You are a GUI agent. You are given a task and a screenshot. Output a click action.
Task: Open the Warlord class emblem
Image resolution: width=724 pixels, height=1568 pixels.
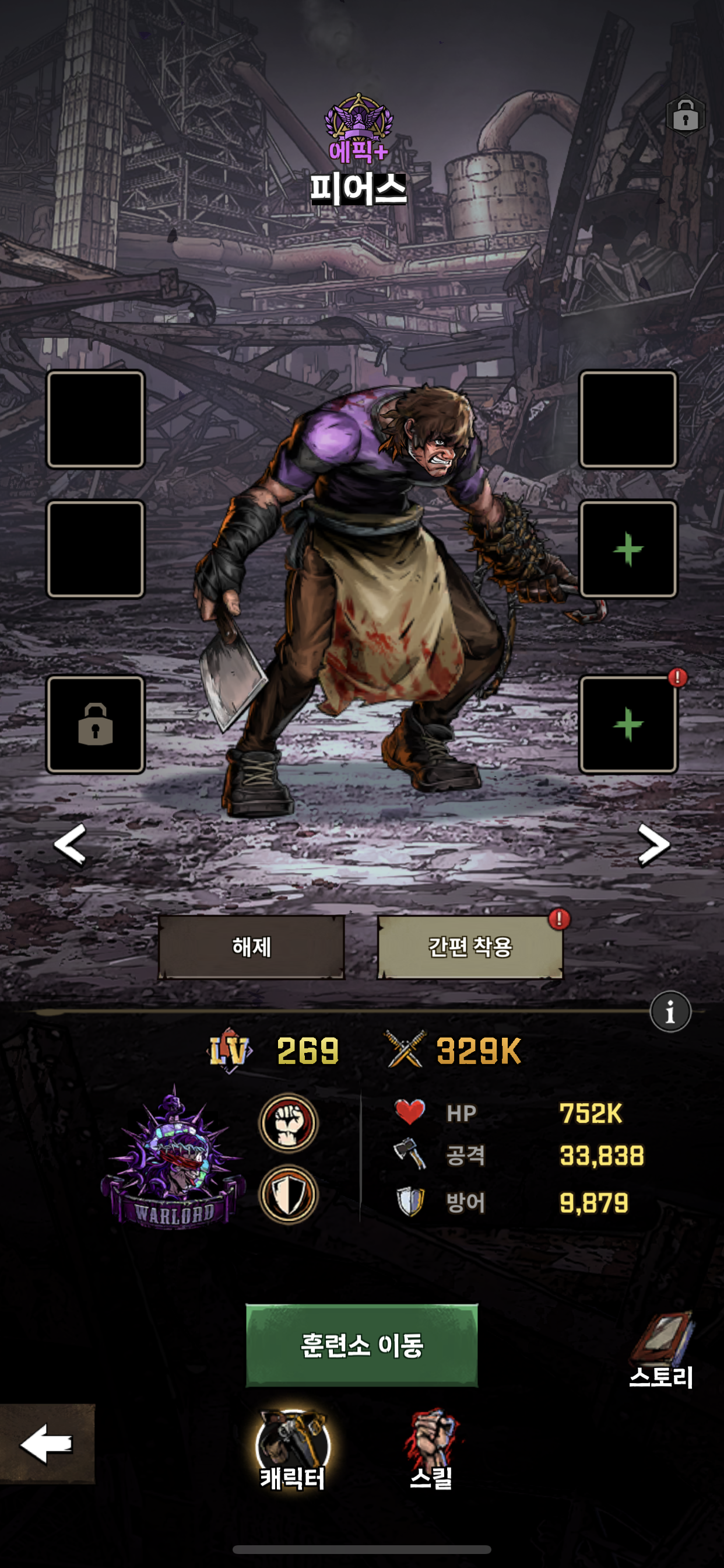(173, 1158)
